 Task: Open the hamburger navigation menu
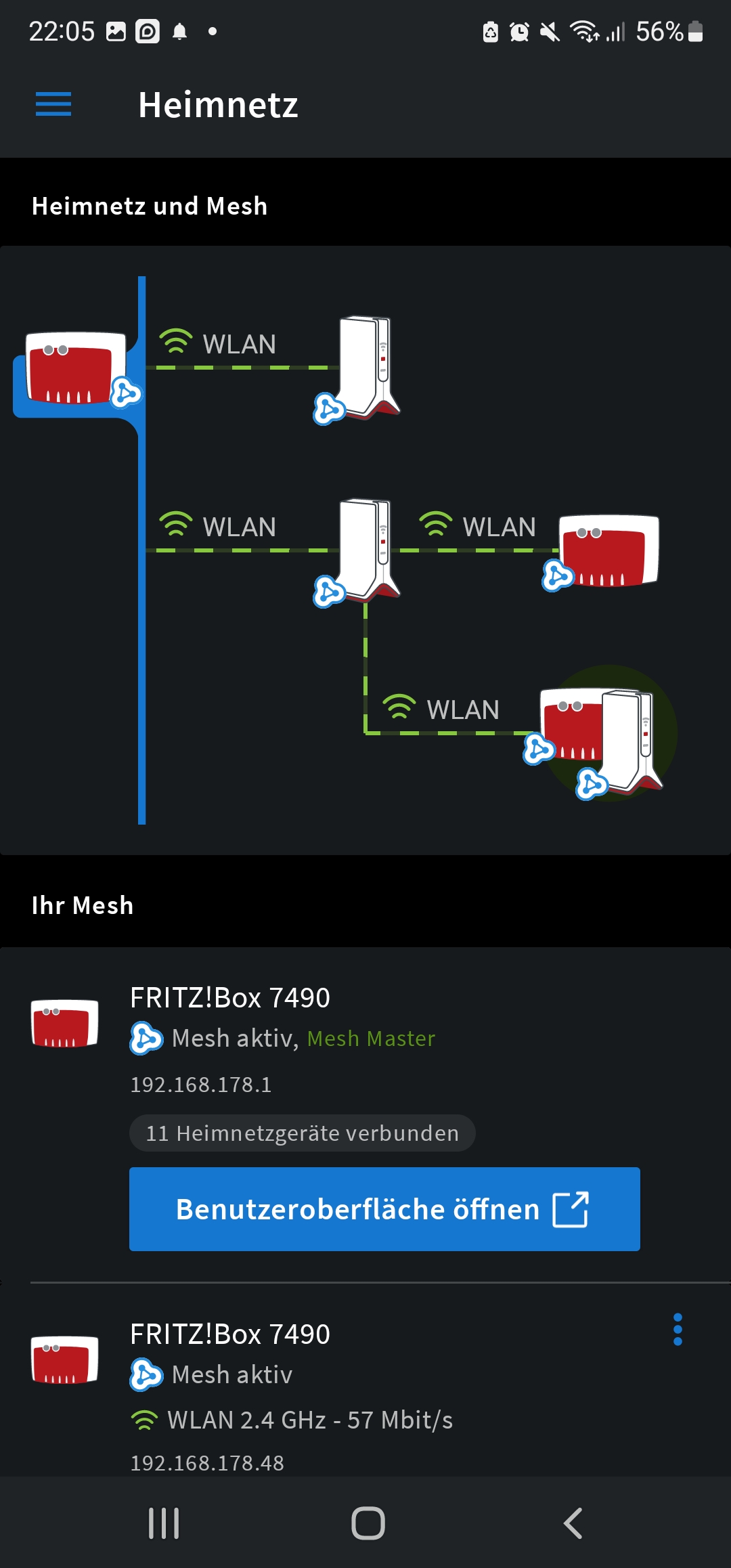[x=53, y=104]
